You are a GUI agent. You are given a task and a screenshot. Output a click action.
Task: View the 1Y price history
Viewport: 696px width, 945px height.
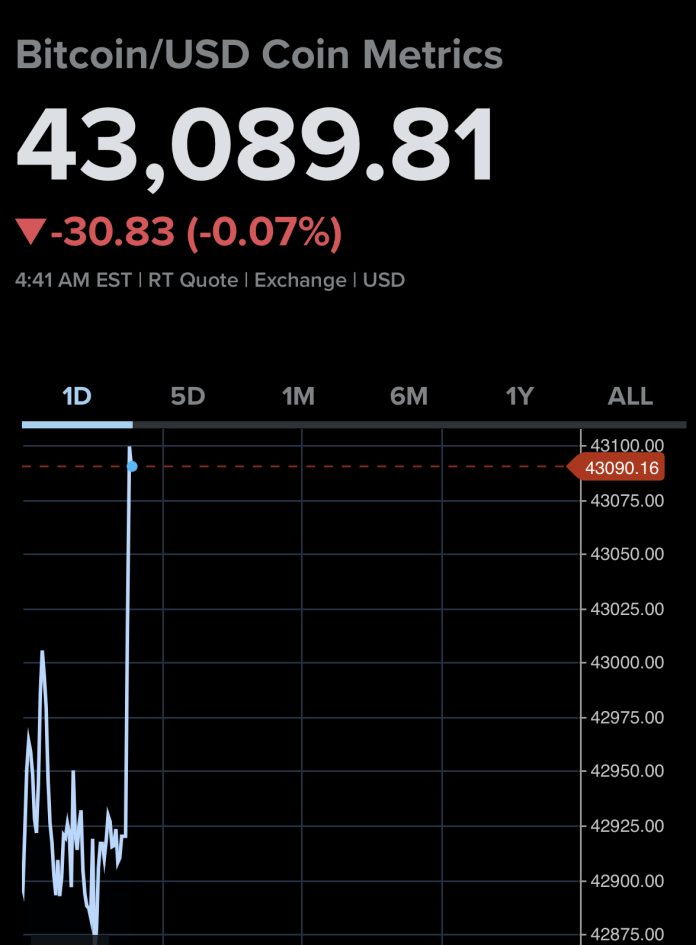519,397
